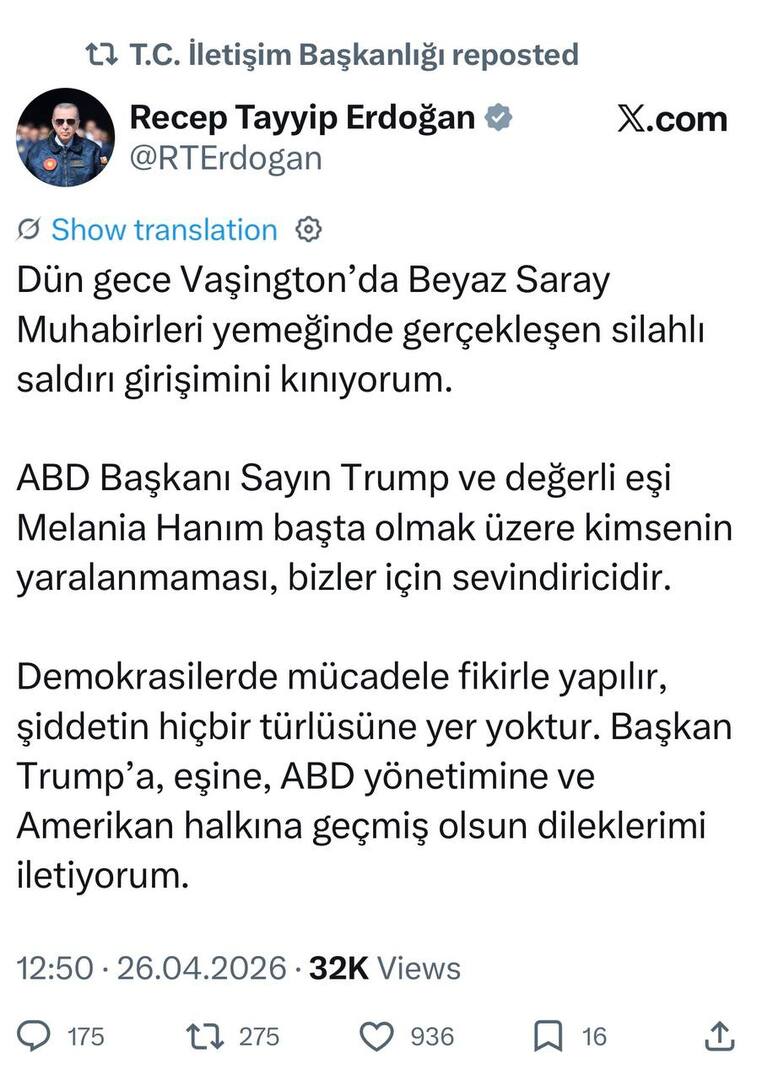Open the @RTErdogan handle link
This screenshot has height=1080, width=757.
pyautogui.click(x=226, y=158)
